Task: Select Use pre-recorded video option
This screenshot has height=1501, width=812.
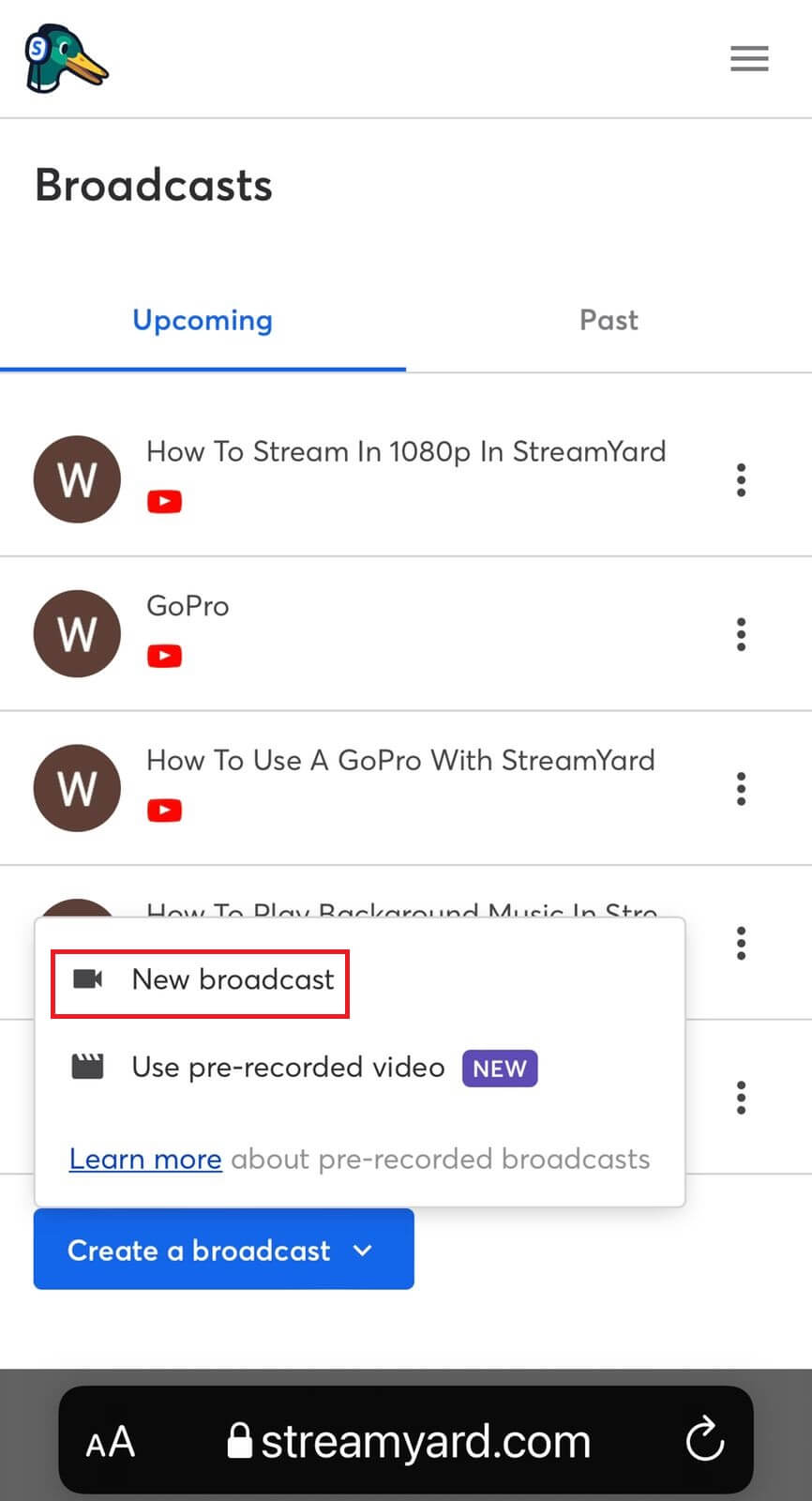Action: pos(288,1068)
